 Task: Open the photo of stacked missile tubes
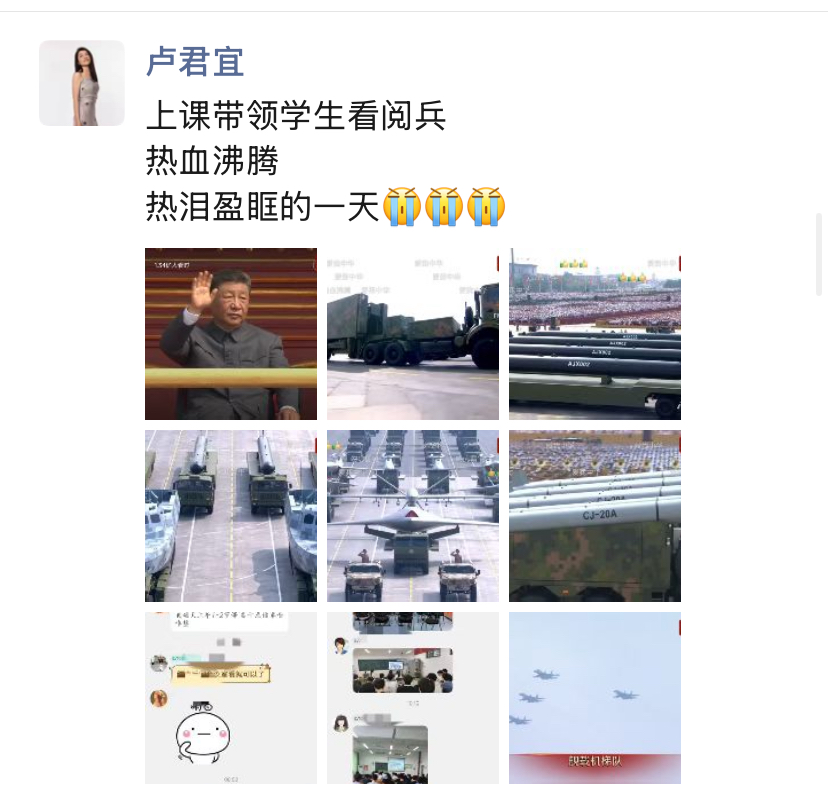click(595, 334)
